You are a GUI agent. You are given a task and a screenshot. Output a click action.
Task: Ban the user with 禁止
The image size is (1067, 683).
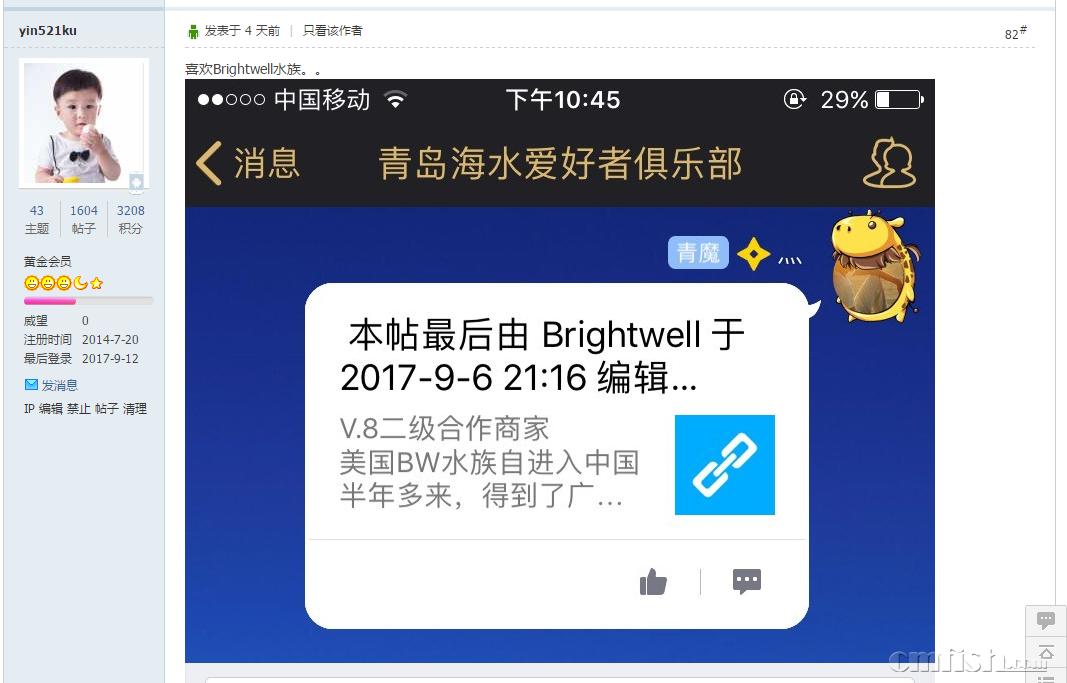(79, 409)
